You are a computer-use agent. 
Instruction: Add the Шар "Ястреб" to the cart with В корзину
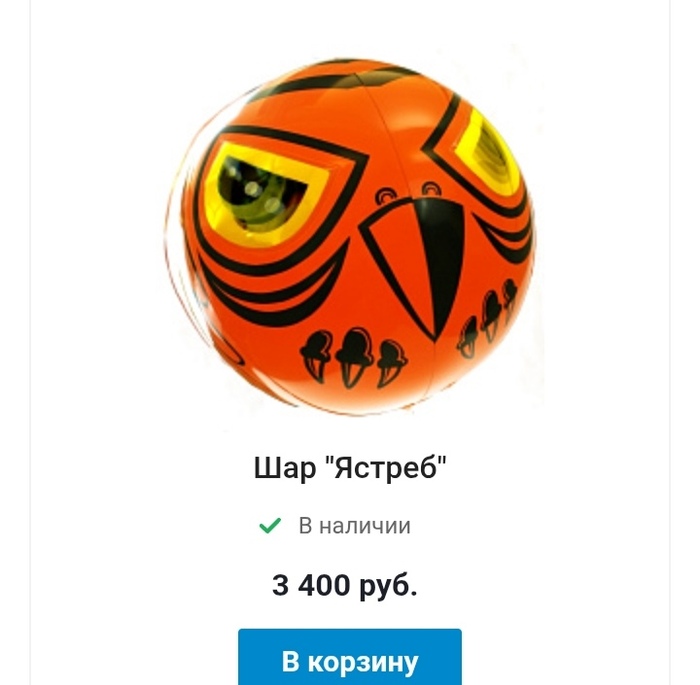coord(349,659)
